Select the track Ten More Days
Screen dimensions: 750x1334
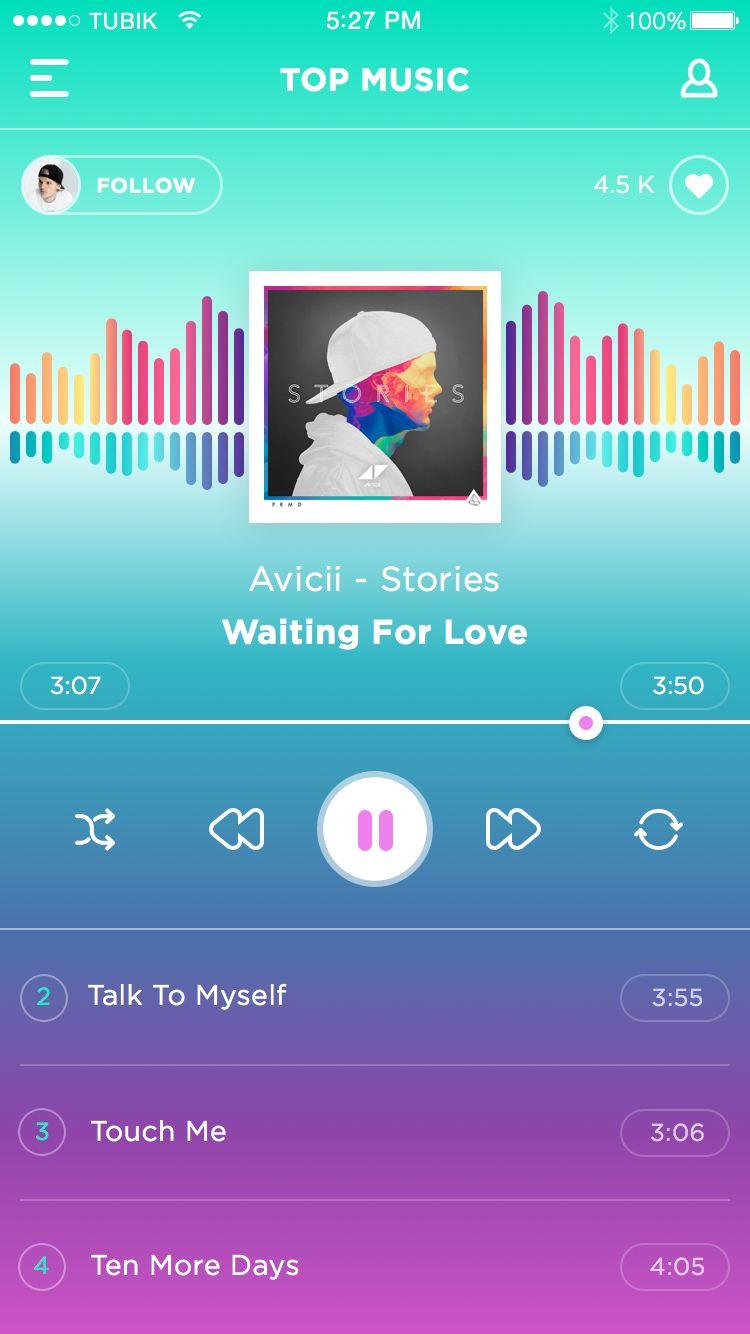(x=375, y=1267)
